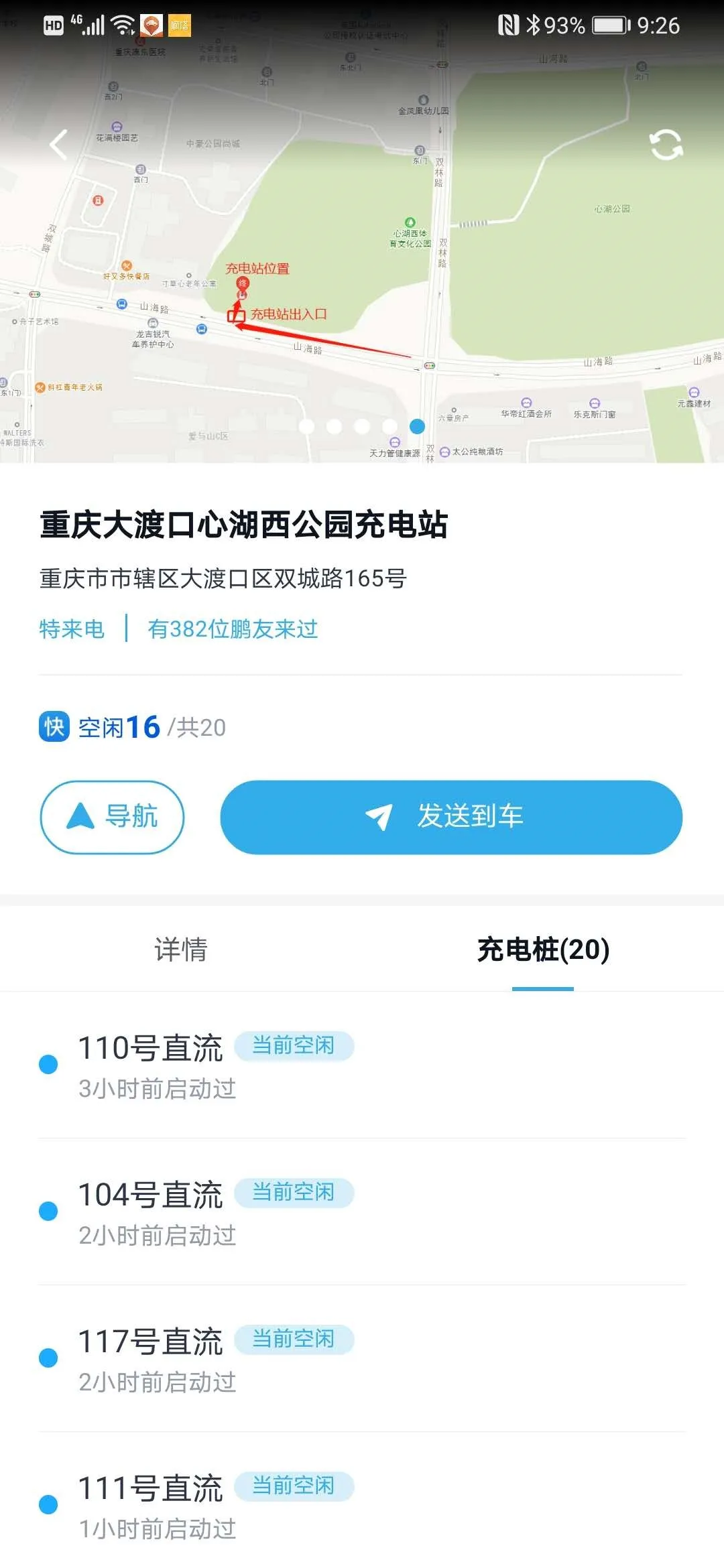Open the station map image
The width and height of the screenshot is (724, 1568).
point(362,231)
